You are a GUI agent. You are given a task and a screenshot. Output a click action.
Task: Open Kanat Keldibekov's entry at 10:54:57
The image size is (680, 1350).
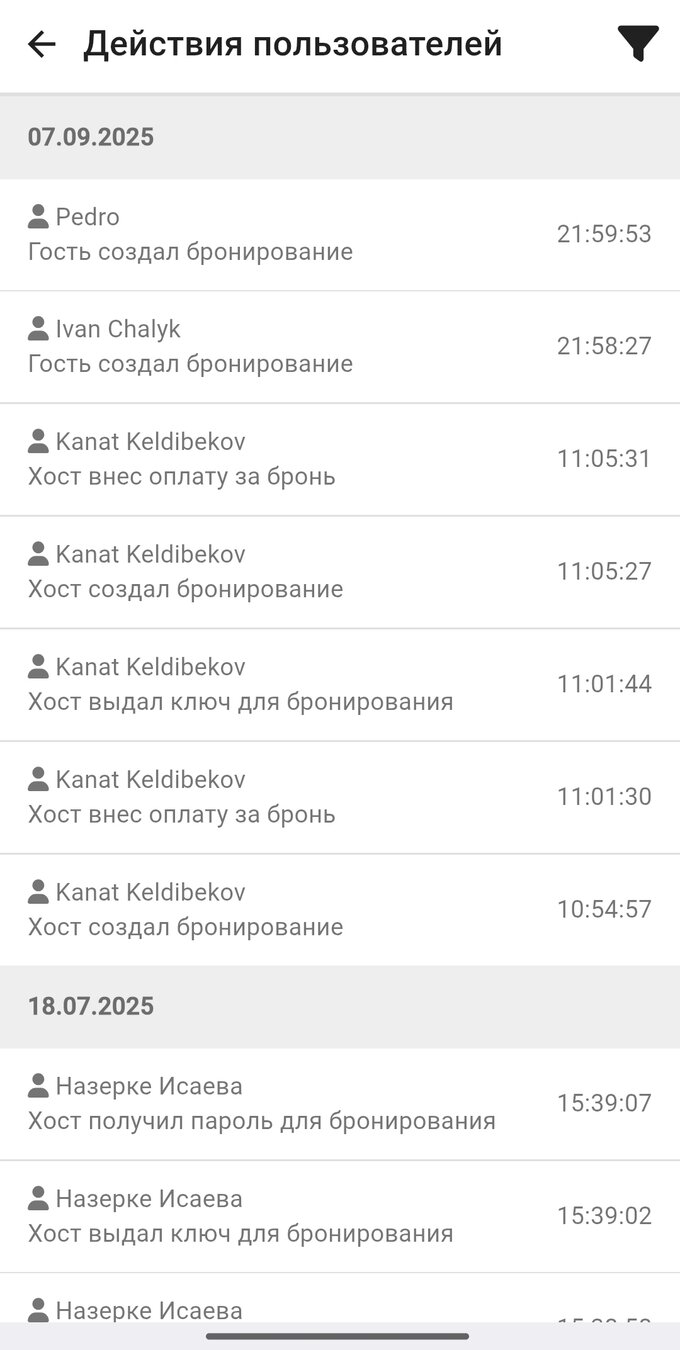pyautogui.click(x=340, y=910)
